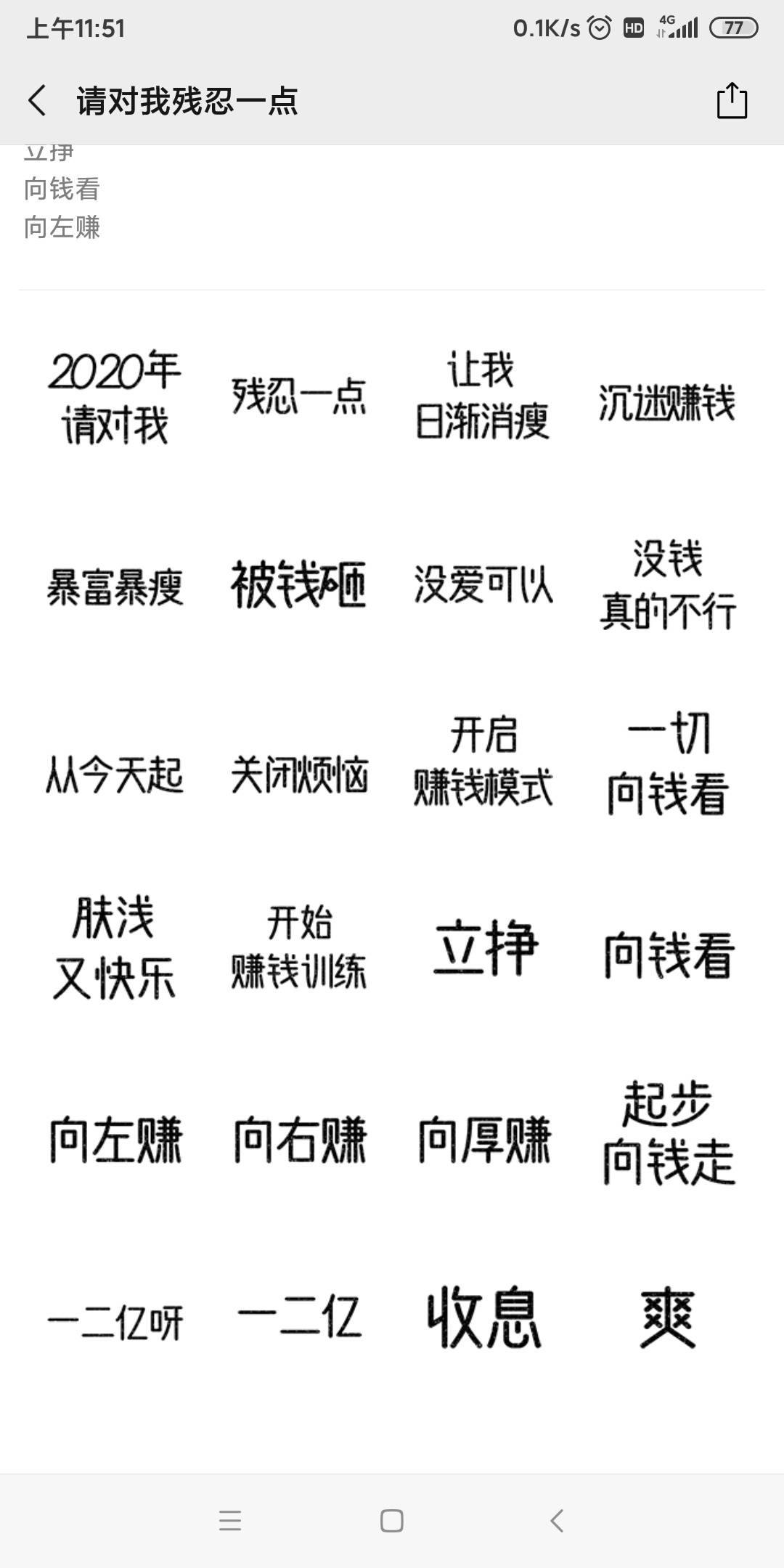
Task: Share this sticker pack
Action: [x=732, y=100]
